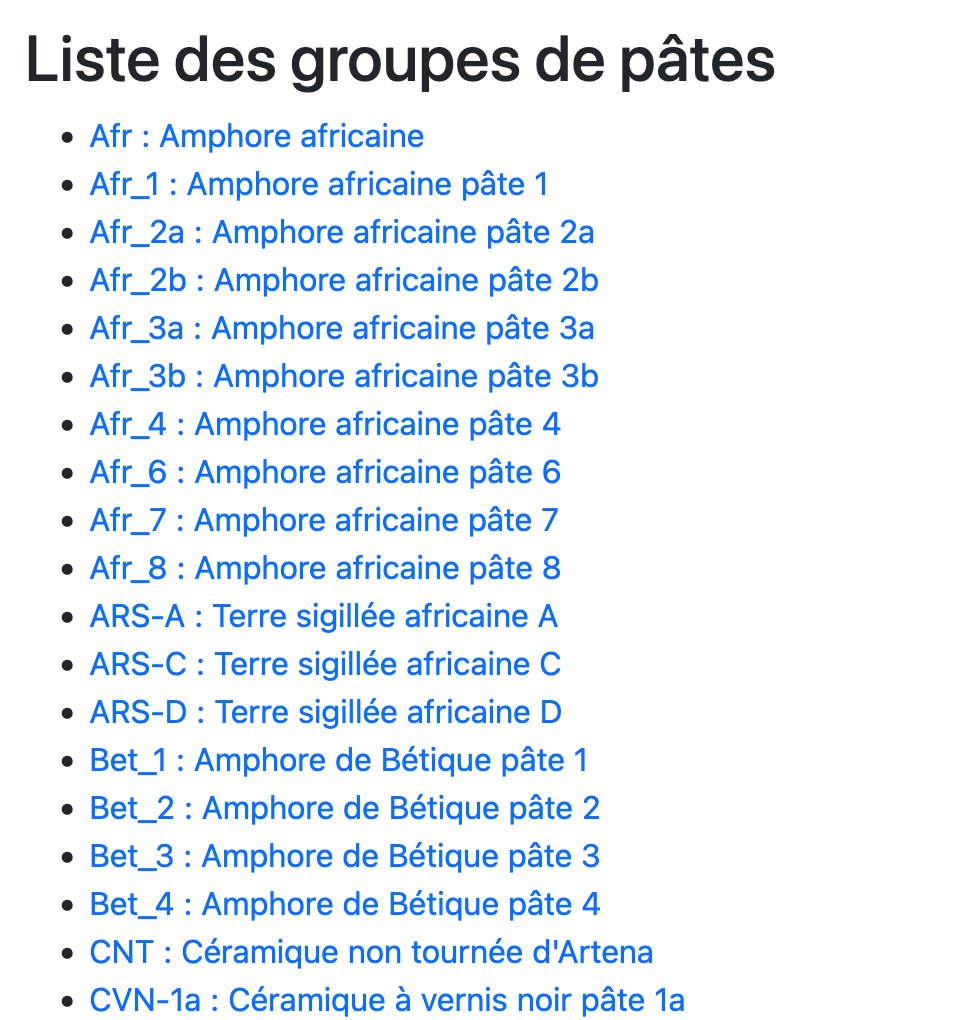Select Afr_4 Amphore africaine pâte 4

tap(325, 424)
